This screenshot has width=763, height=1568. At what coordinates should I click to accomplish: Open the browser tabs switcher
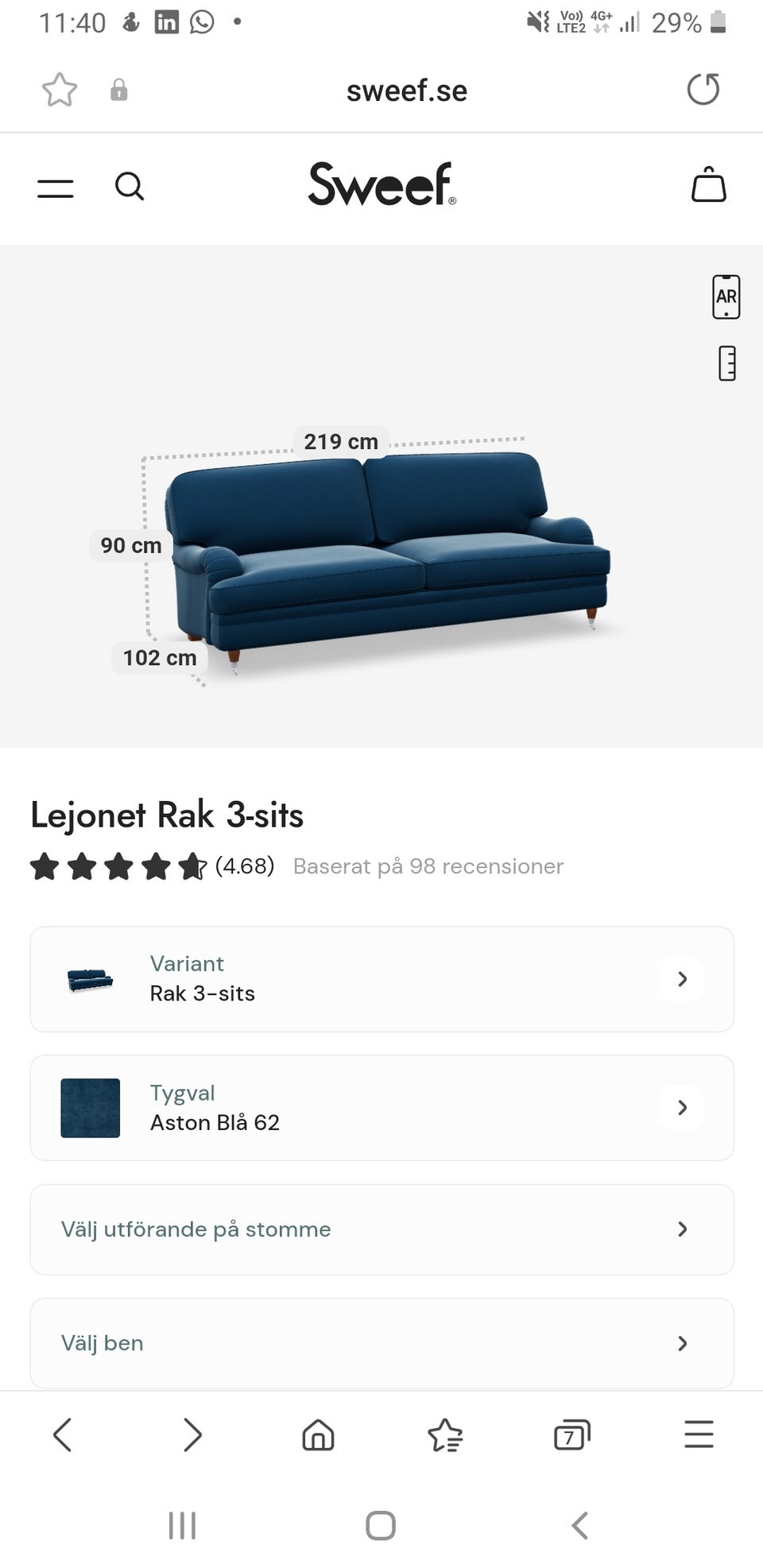coord(571,1435)
